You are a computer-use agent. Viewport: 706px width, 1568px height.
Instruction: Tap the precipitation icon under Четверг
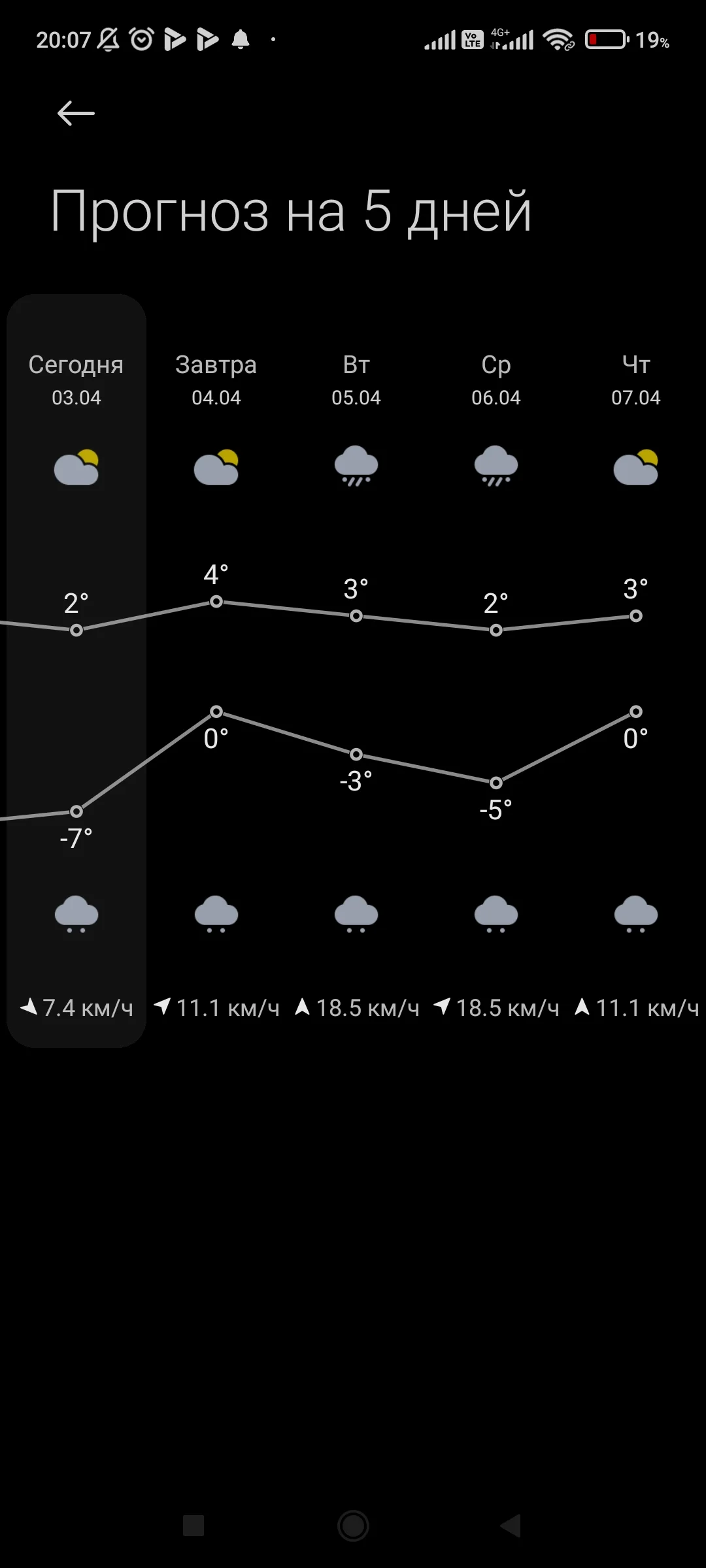(x=636, y=915)
